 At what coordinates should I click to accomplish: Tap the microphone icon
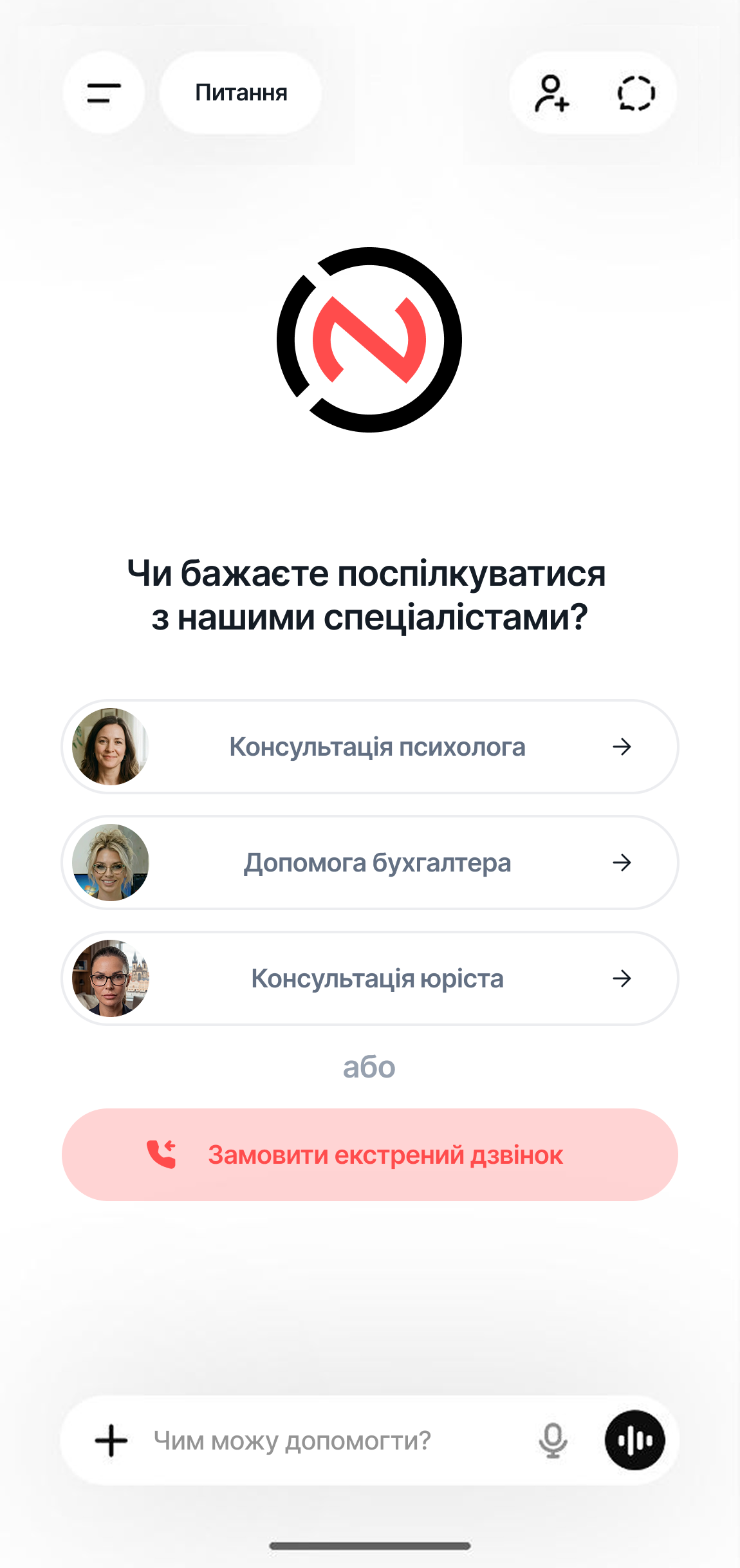click(553, 1441)
